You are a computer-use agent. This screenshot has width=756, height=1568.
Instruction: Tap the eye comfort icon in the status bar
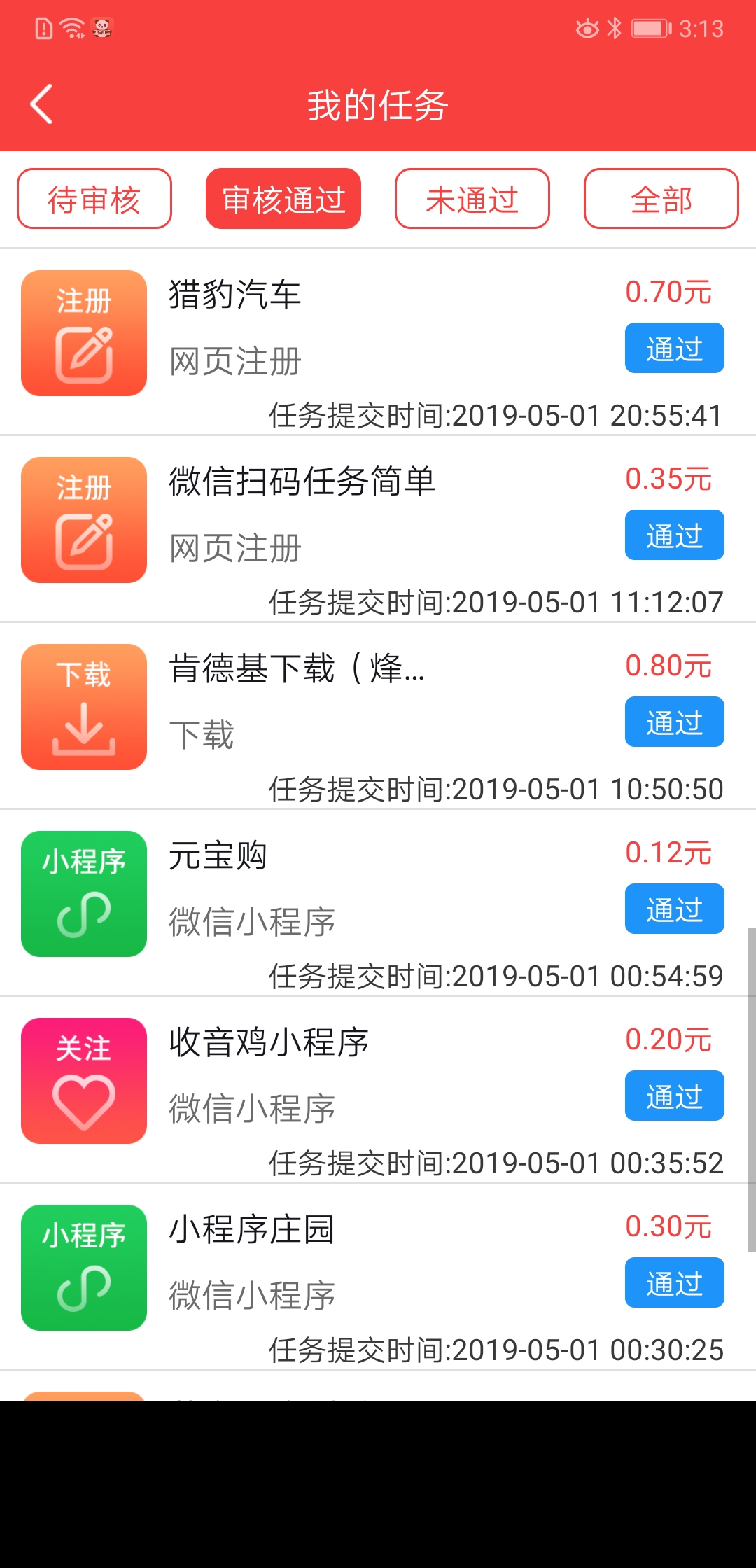click(585, 29)
